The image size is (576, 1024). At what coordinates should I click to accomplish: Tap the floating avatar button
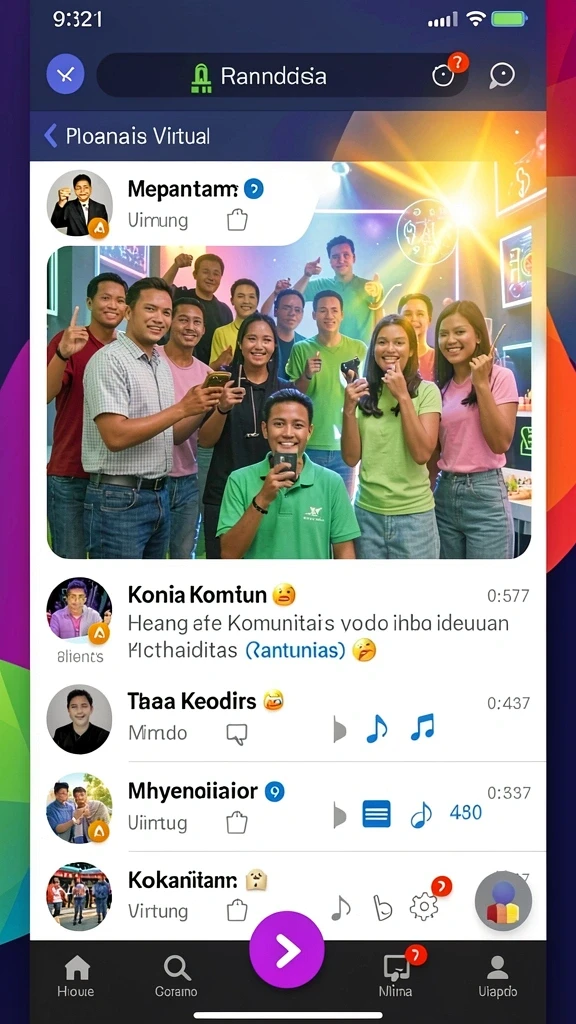coord(503,901)
